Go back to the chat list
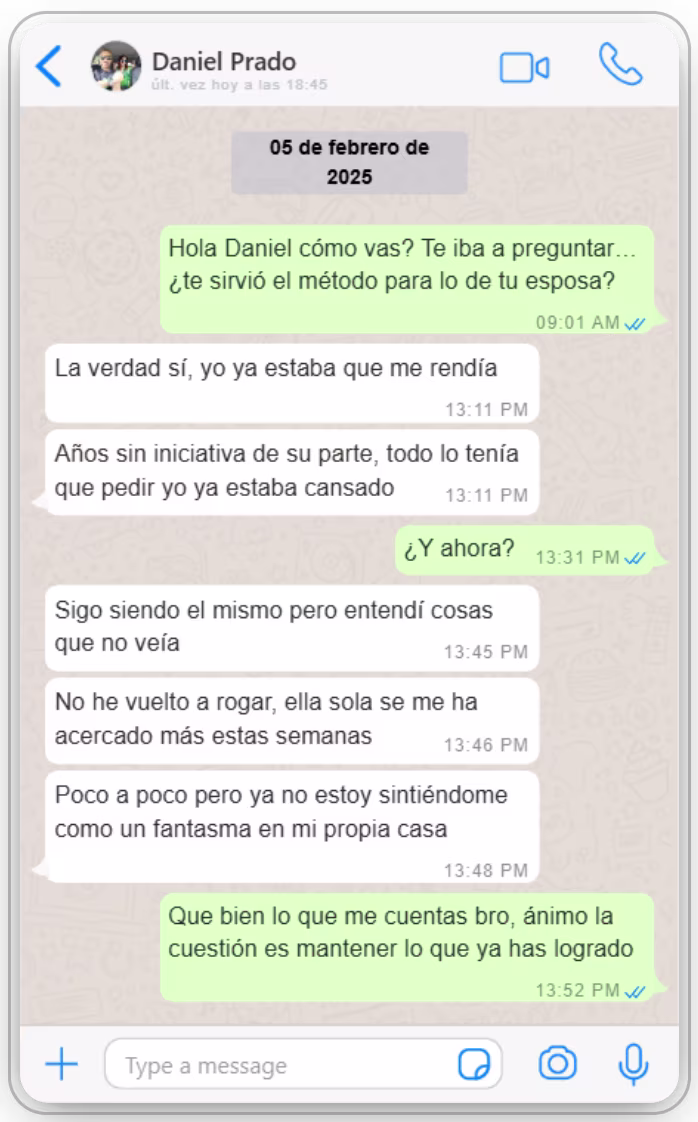The width and height of the screenshot is (698, 1122). (48, 67)
